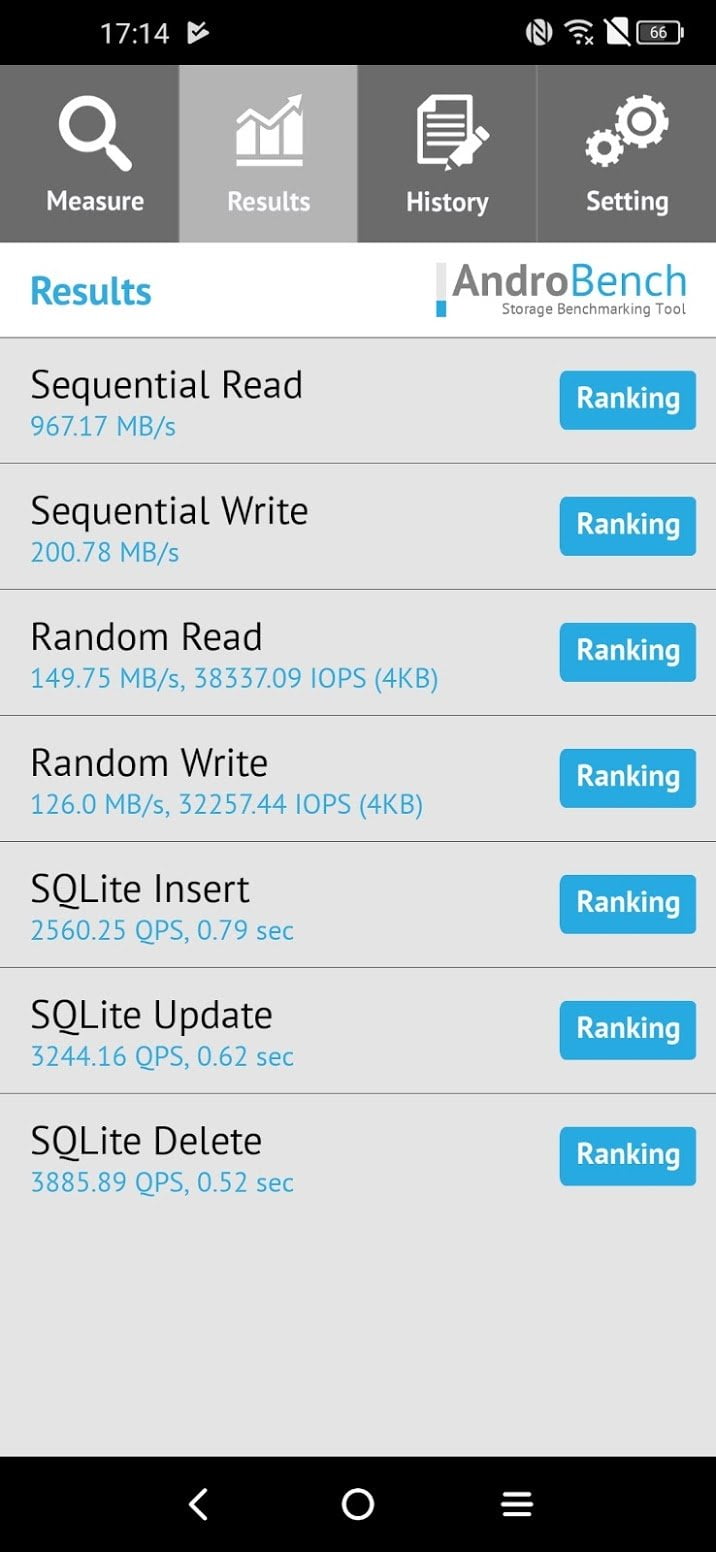Open ranking for SQLite Delete
This screenshot has width=716, height=1552.
point(627,1155)
